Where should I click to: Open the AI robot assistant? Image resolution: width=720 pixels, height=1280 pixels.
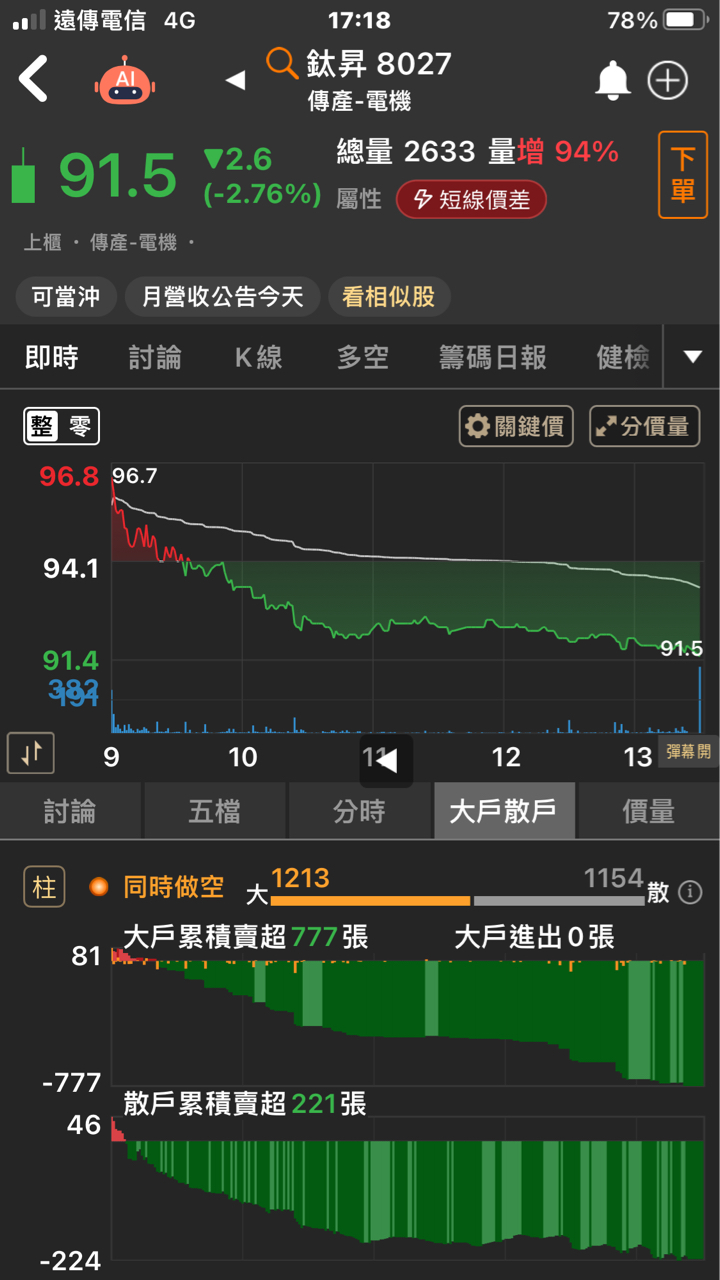126,81
